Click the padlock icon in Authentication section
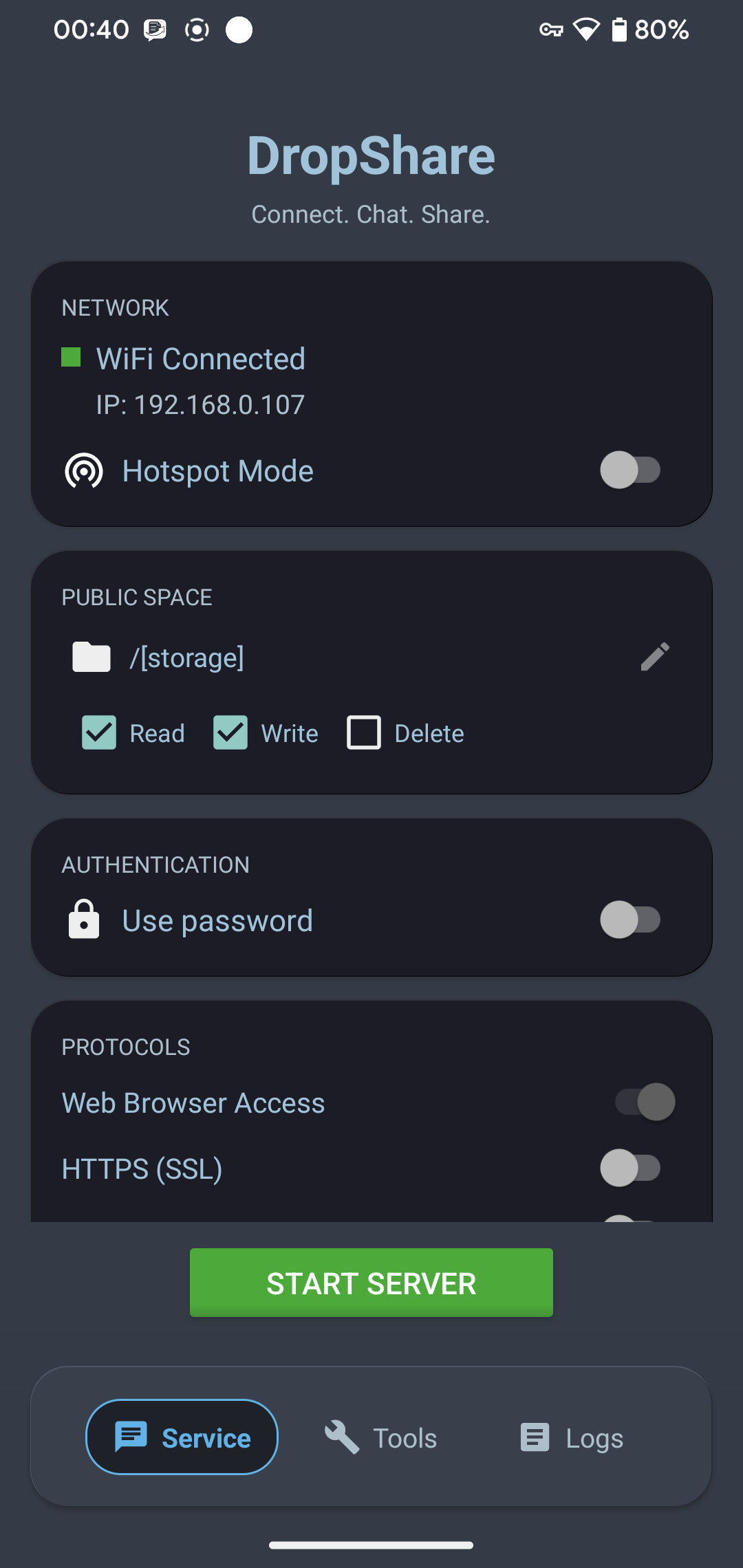Image resolution: width=743 pixels, height=1568 pixels. click(83, 919)
